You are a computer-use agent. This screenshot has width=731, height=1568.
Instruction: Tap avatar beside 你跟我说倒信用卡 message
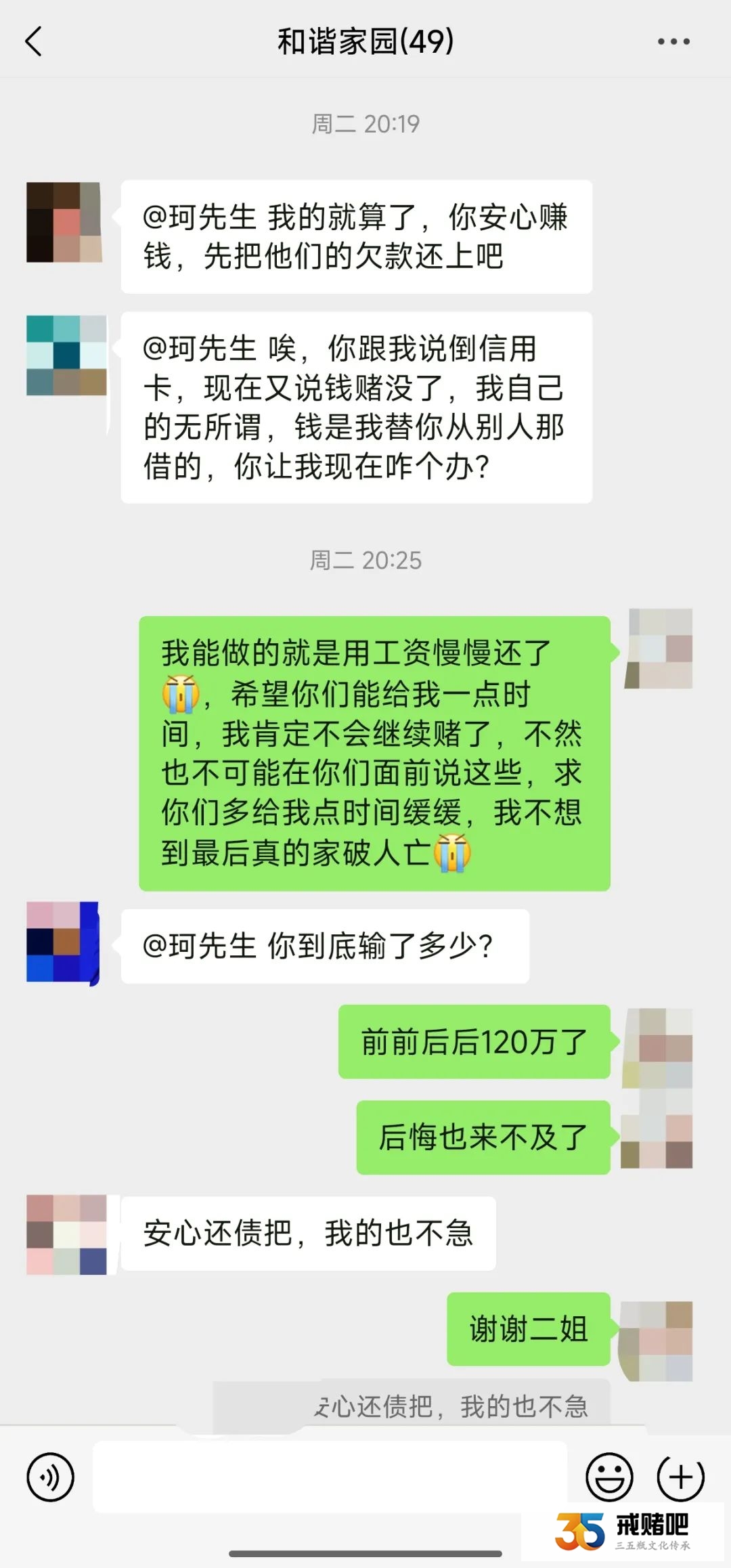click(x=66, y=355)
